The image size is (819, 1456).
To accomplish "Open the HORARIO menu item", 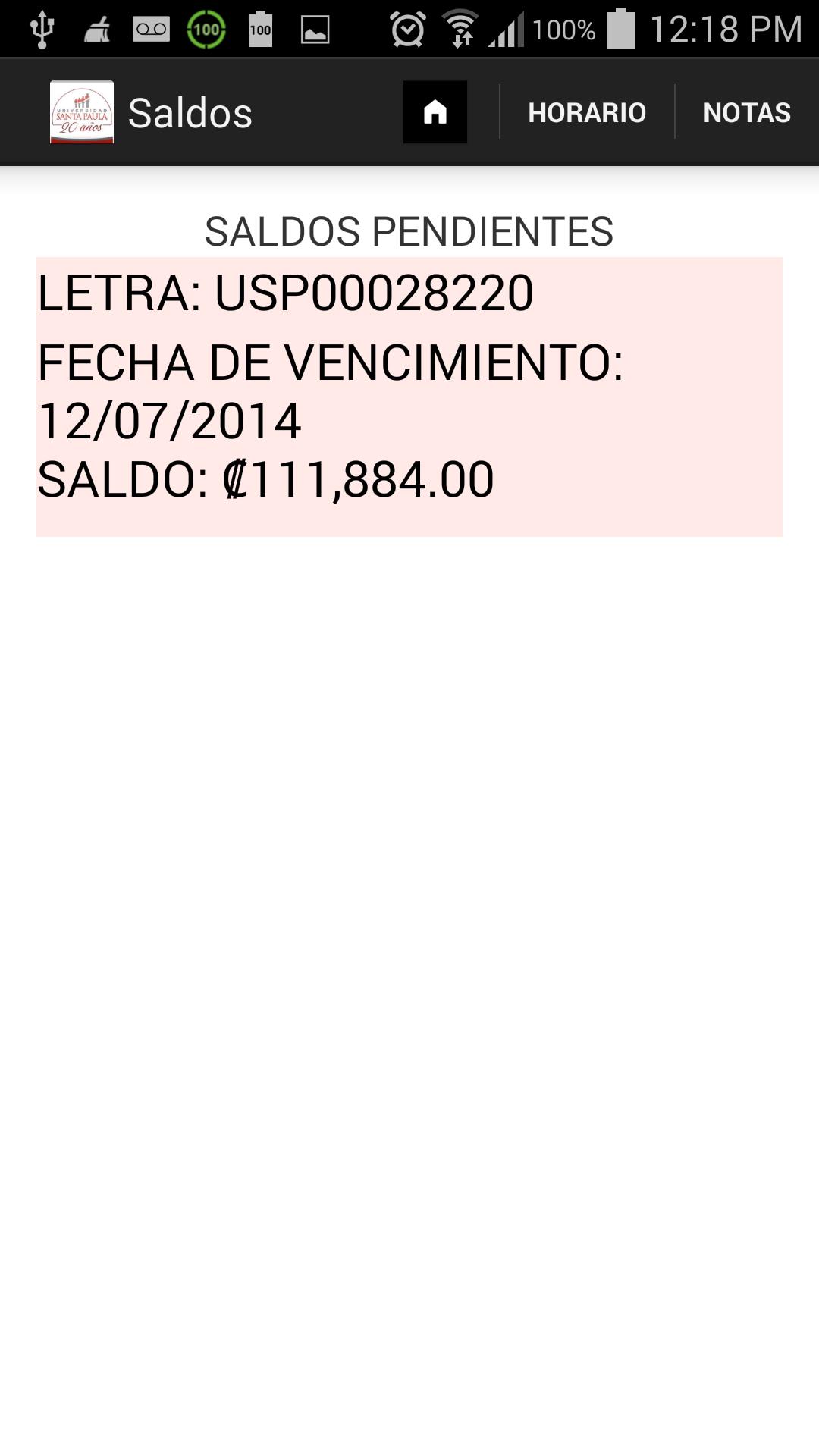I will [x=586, y=111].
